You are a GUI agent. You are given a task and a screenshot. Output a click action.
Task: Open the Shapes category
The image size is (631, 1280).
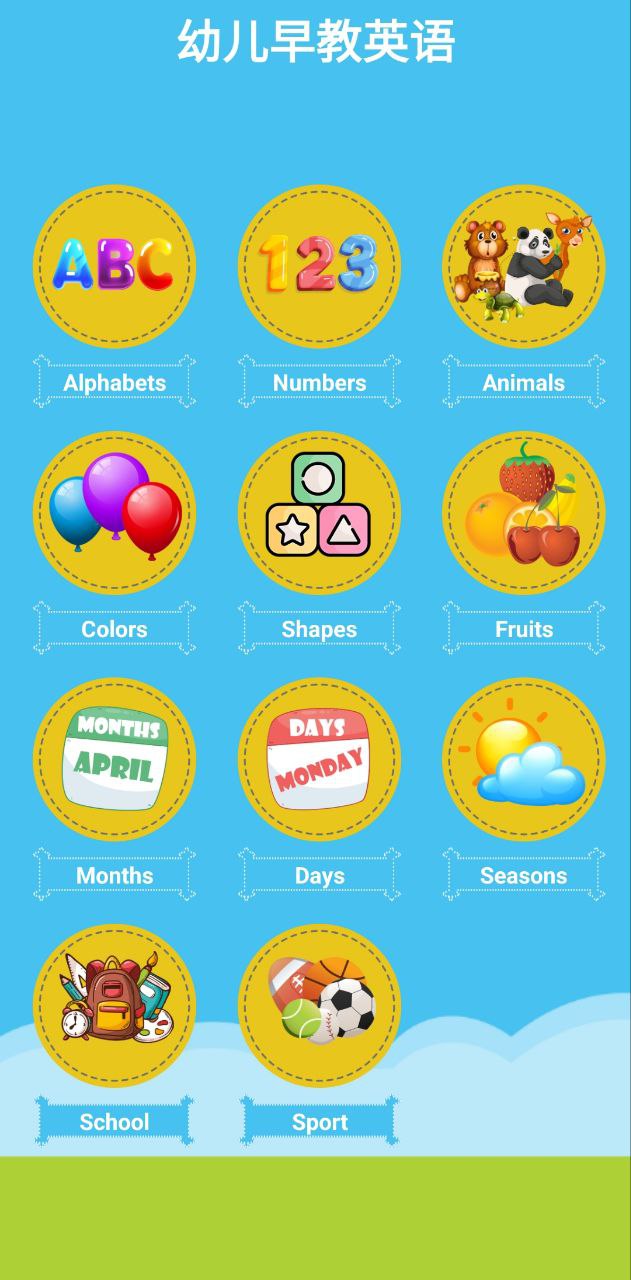(x=319, y=512)
